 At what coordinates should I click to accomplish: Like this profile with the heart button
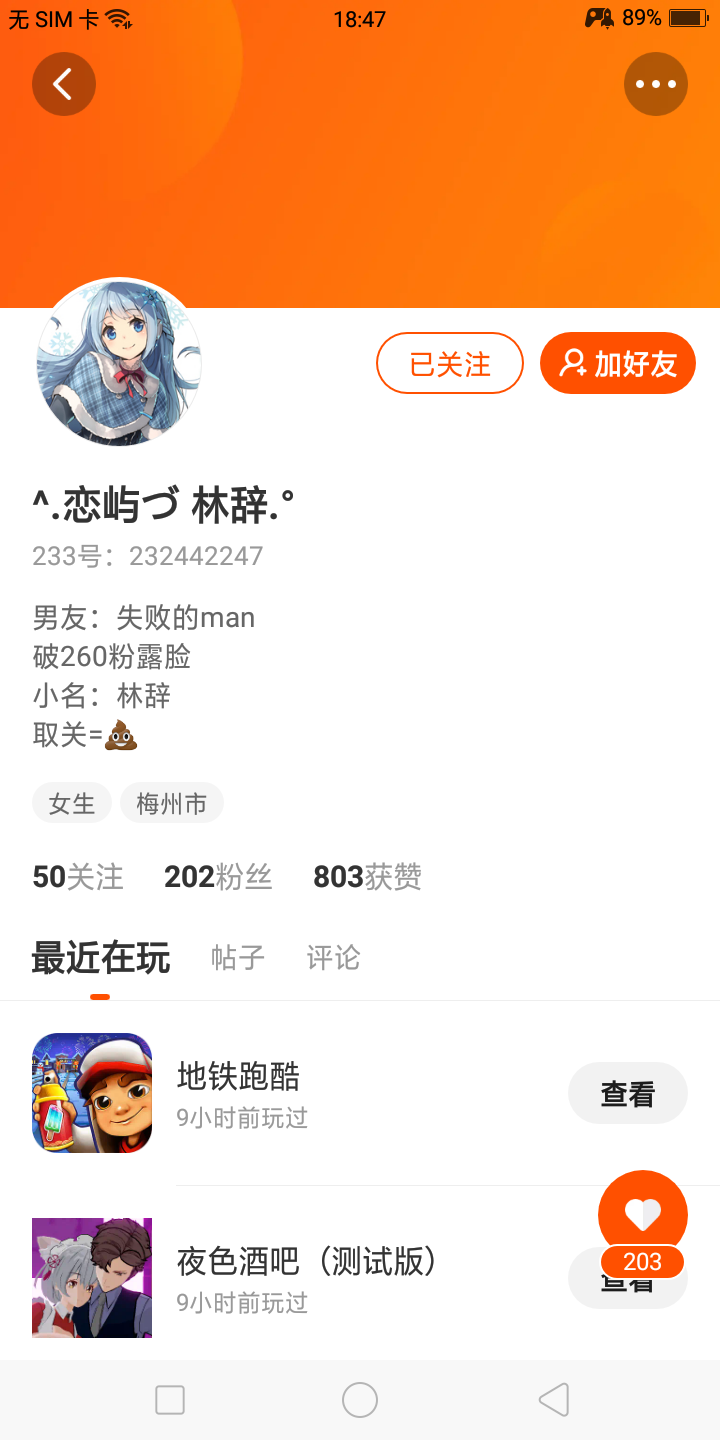coord(642,1214)
